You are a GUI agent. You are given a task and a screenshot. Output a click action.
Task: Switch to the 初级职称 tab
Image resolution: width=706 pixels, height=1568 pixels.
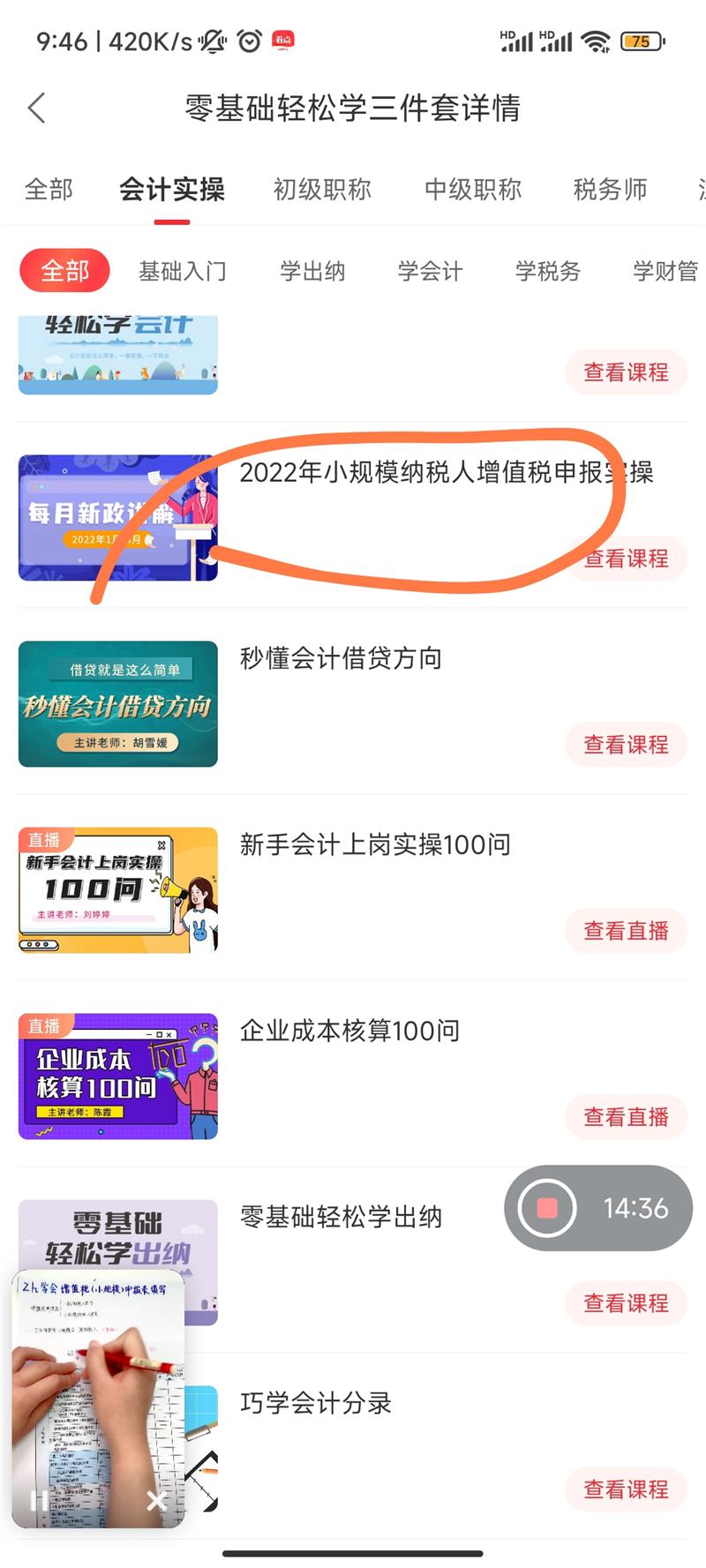(322, 190)
